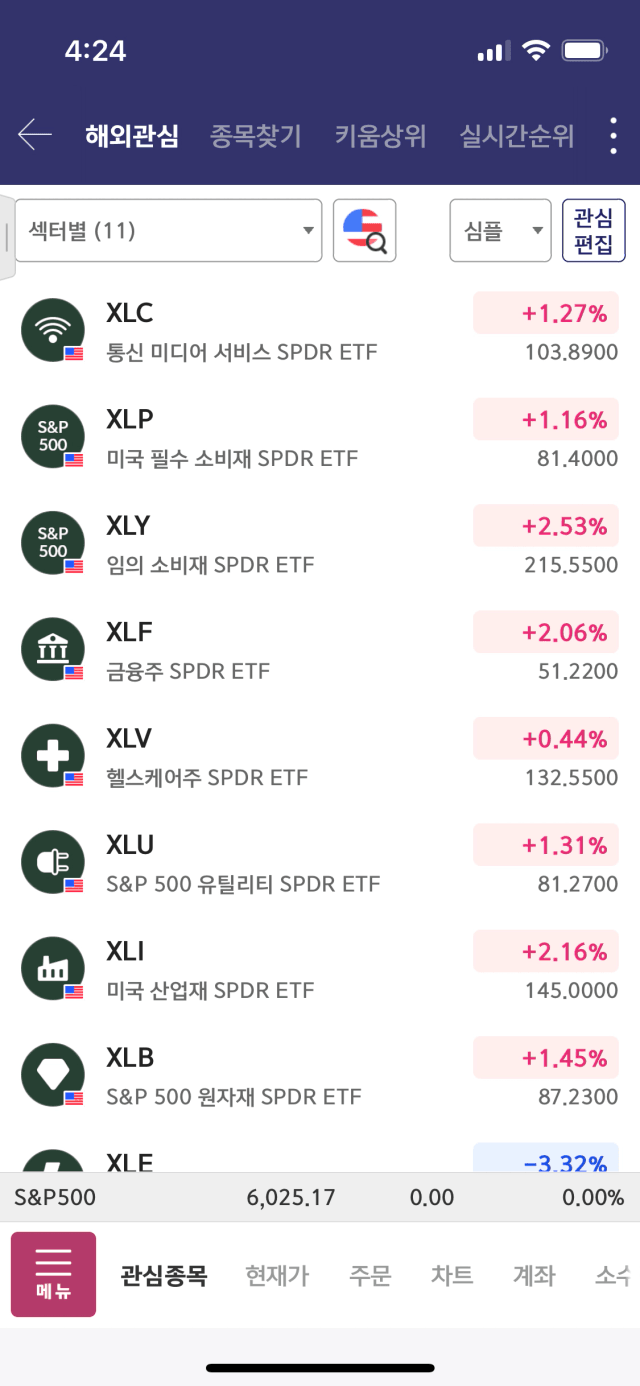The height and width of the screenshot is (1386, 640).
Task: Open the three-dot overflow menu
Action: [x=614, y=135]
